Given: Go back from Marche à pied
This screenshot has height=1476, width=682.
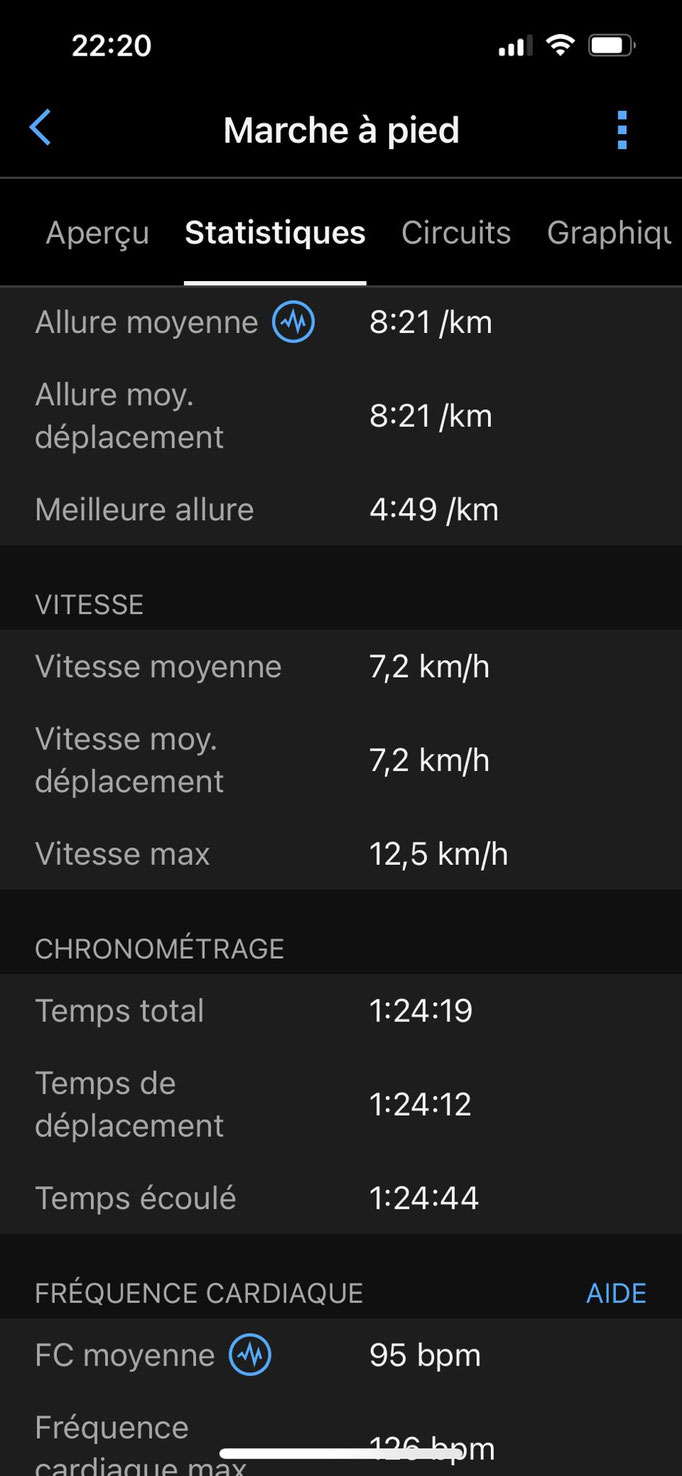Looking at the screenshot, I should [x=40, y=129].
